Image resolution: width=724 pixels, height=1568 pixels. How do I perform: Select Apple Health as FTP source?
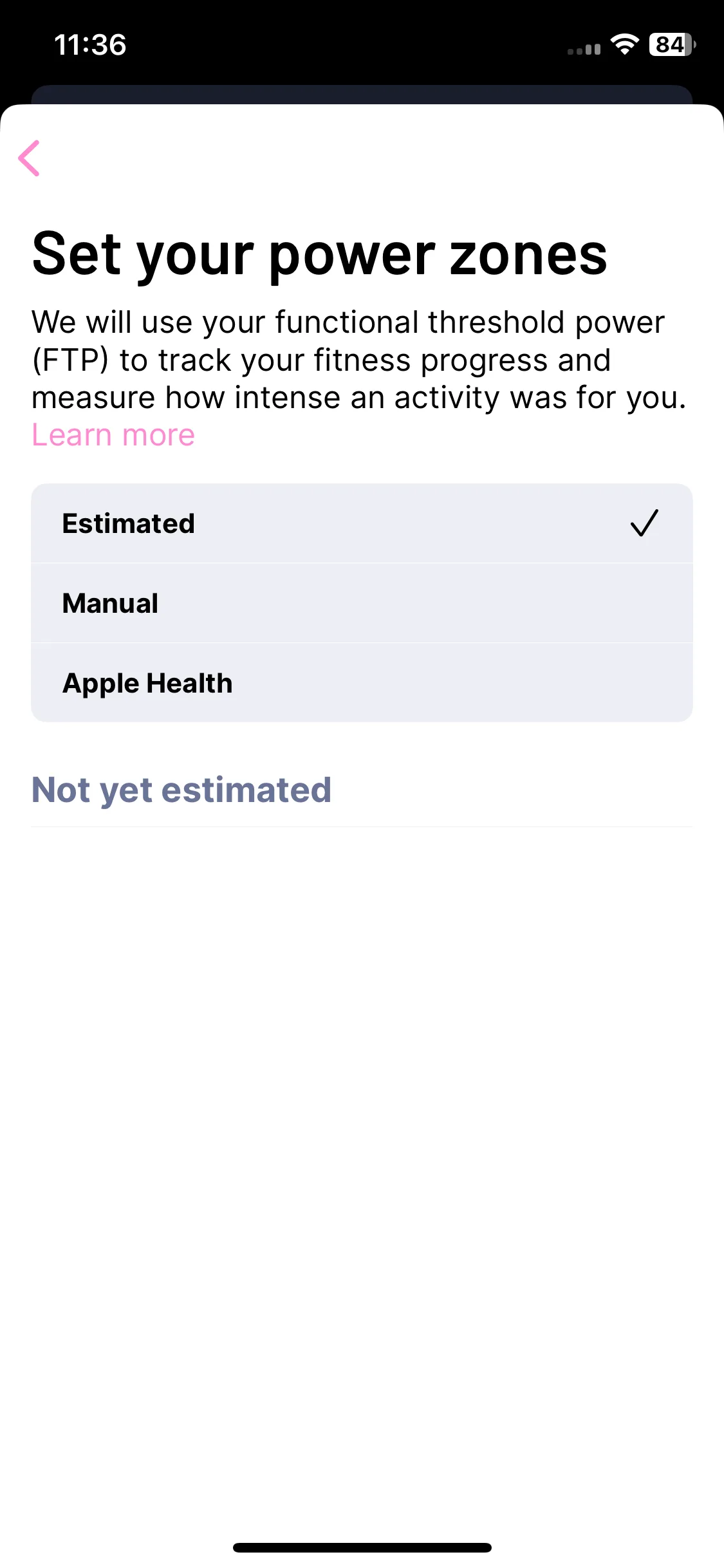[361, 683]
